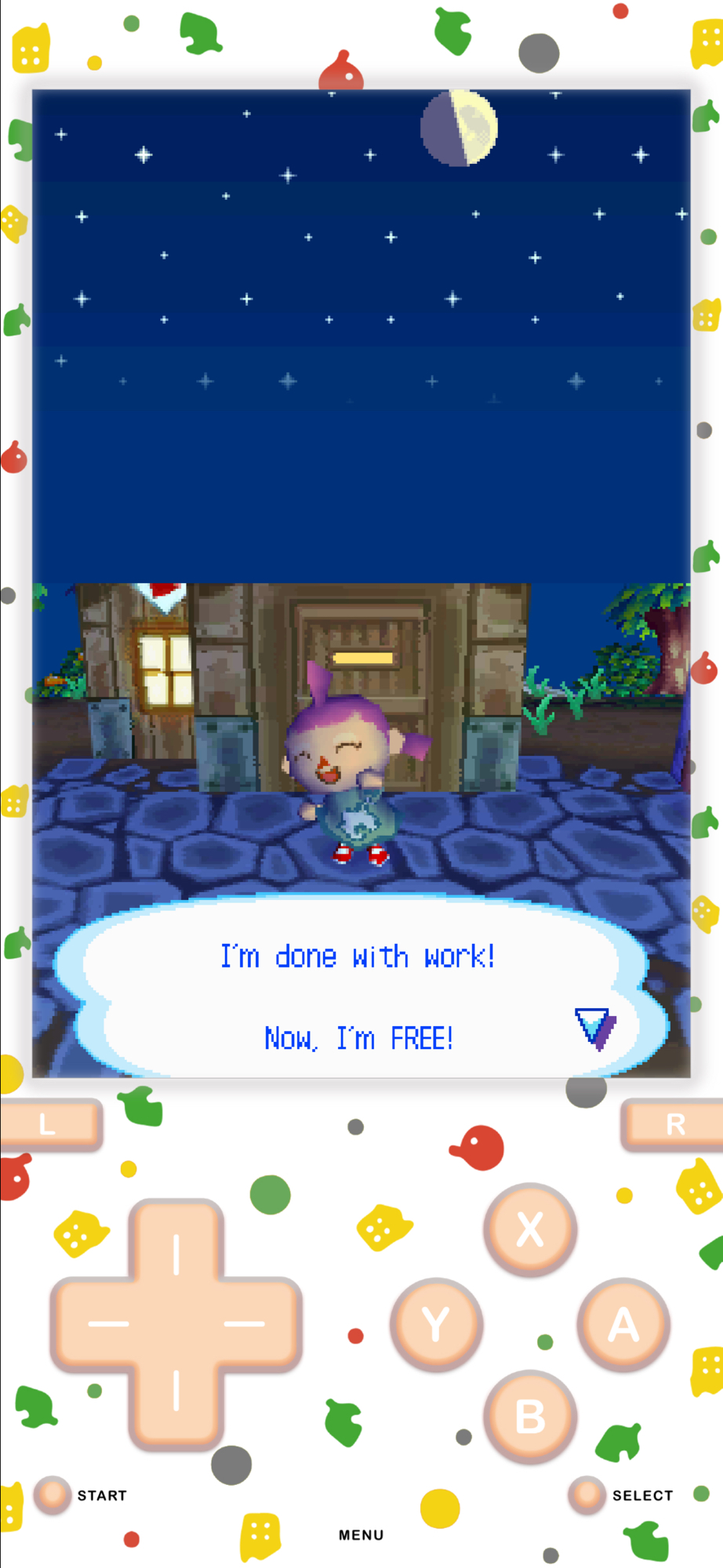Open the emulator MENU
723x1568 pixels.
361,1535
